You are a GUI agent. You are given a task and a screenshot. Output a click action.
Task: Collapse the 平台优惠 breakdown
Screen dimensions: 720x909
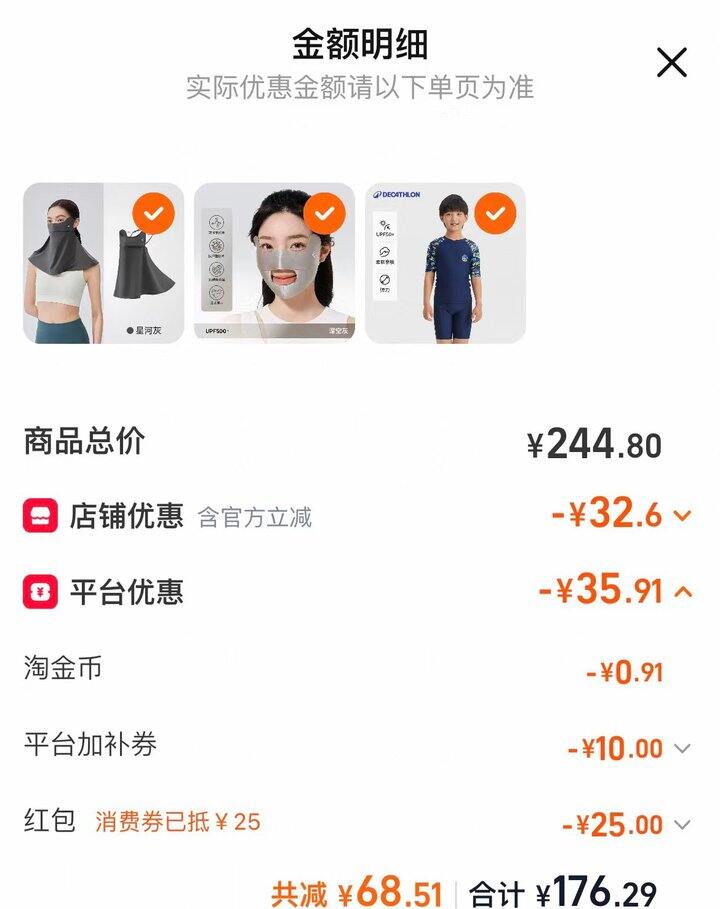pos(684,592)
